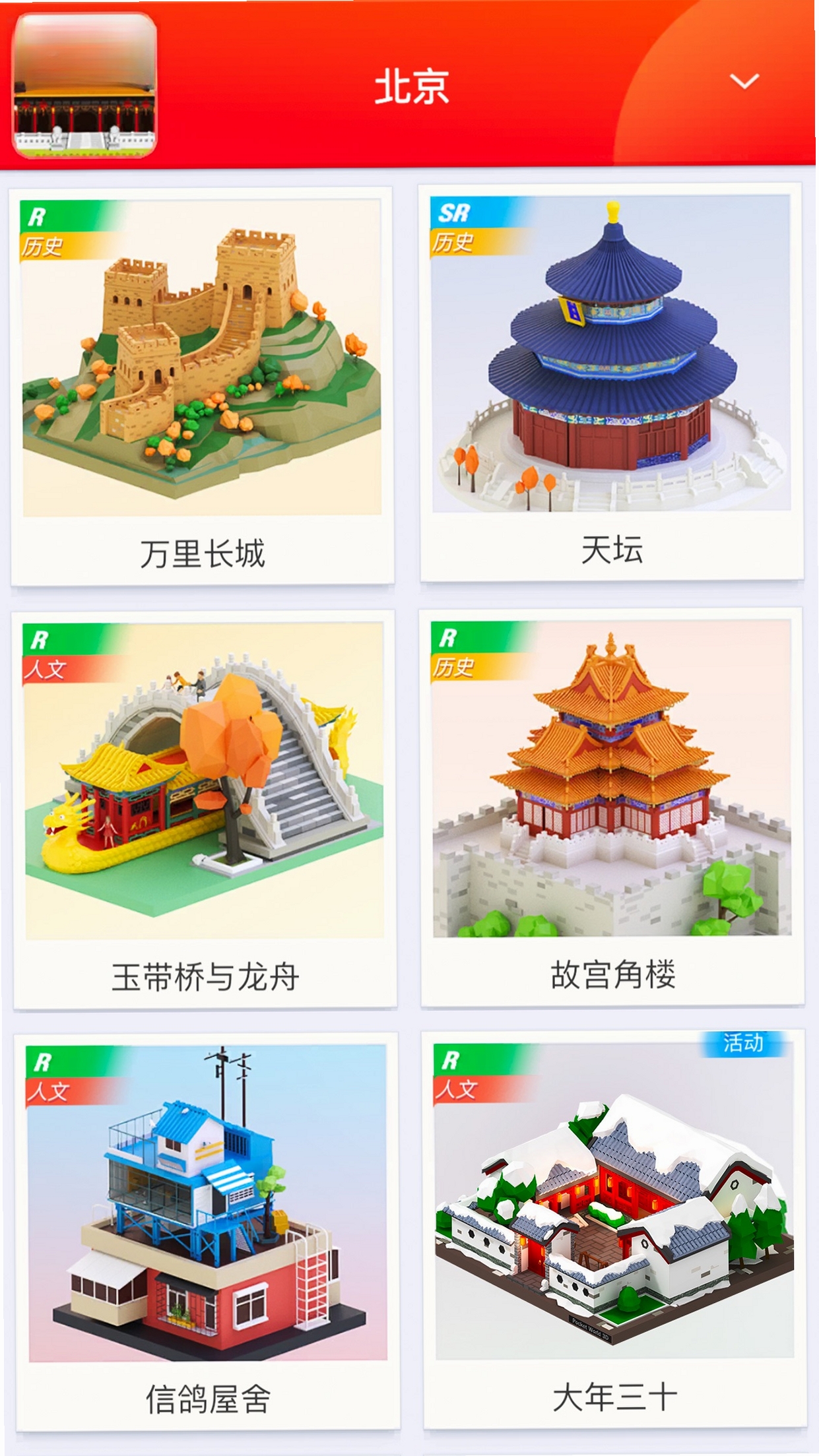Choose the 大年三十 event model
Viewport: 819px width, 1456px height.
(615, 1229)
